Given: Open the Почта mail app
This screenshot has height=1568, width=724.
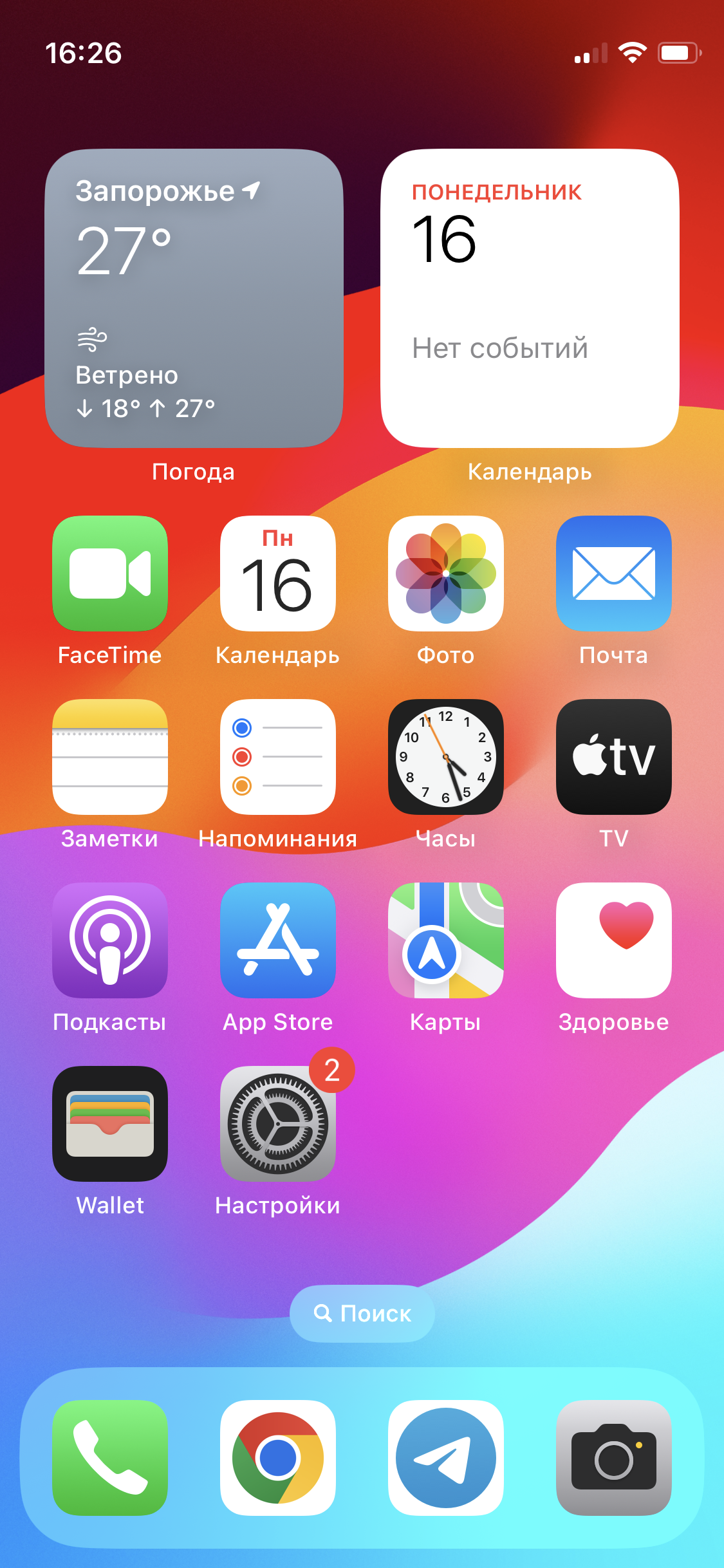Looking at the screenshot, I should coord(613,573).
